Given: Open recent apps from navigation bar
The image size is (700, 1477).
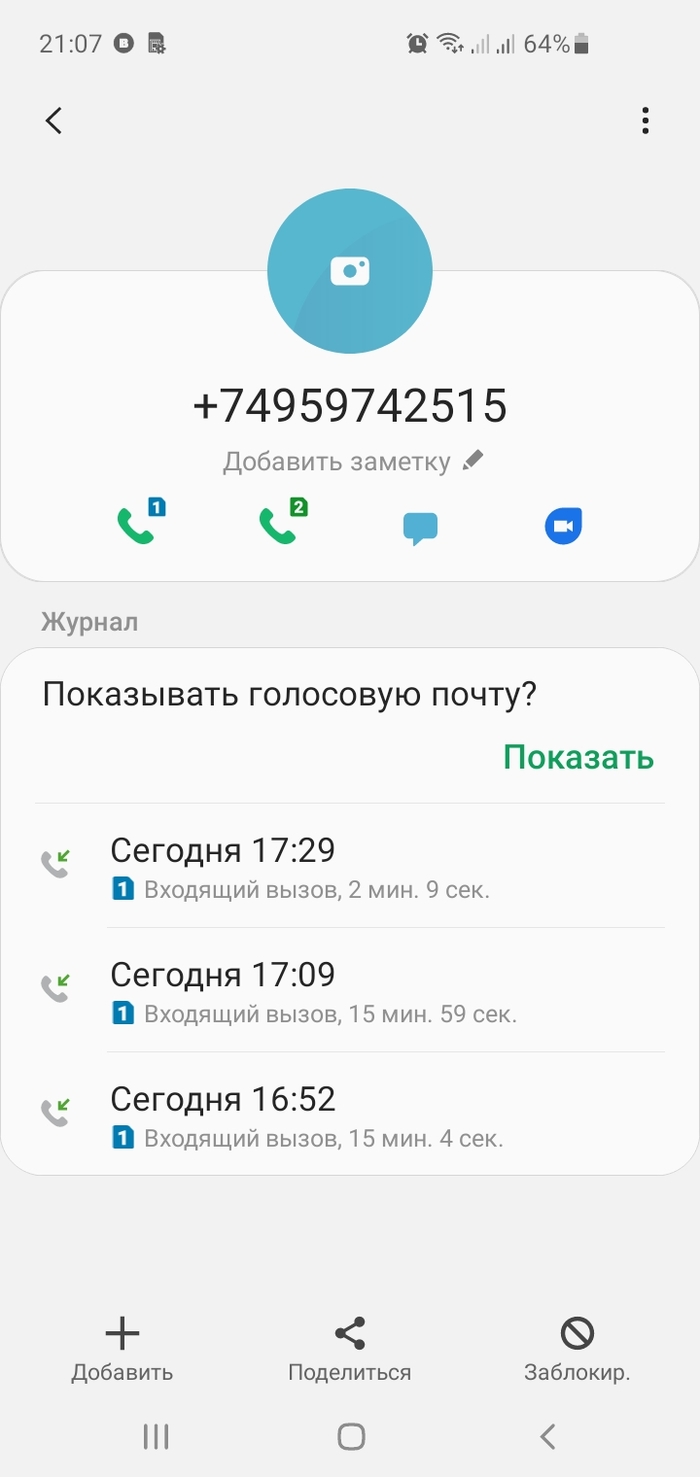Looking at the screenshot, I should point(156,1437).
